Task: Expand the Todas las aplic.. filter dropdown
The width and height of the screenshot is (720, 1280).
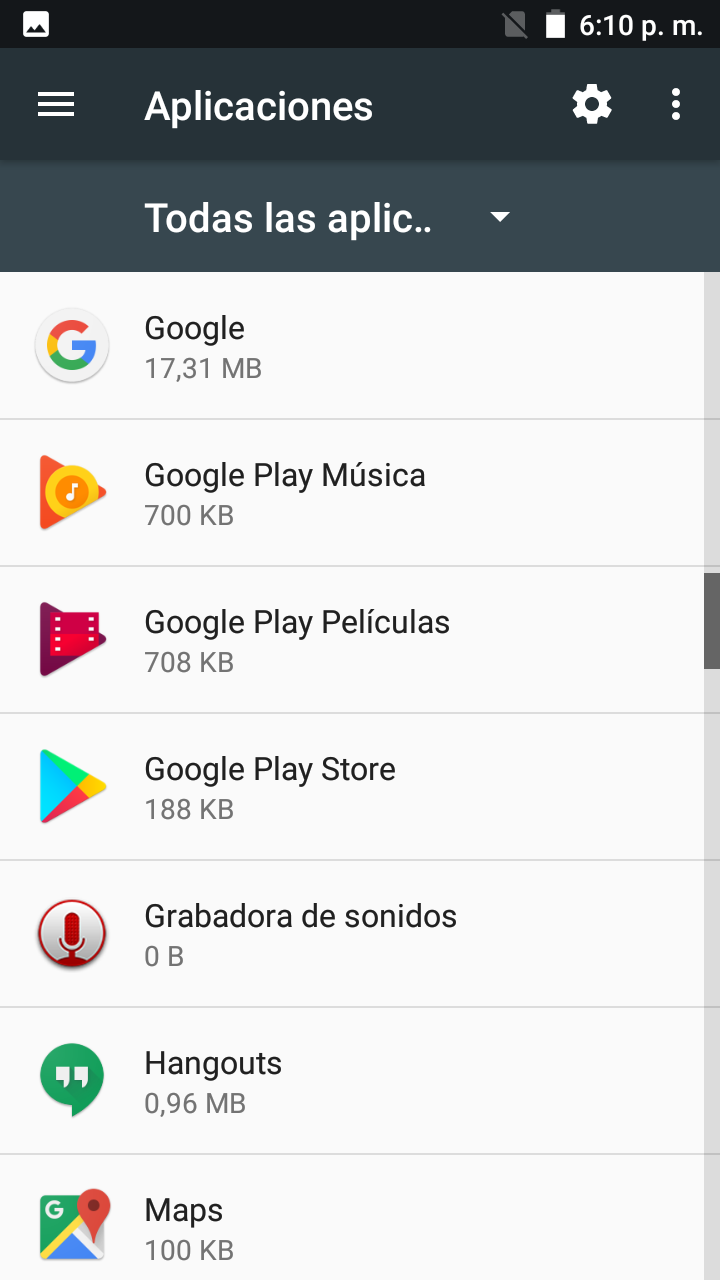Action: pos(328,217)
